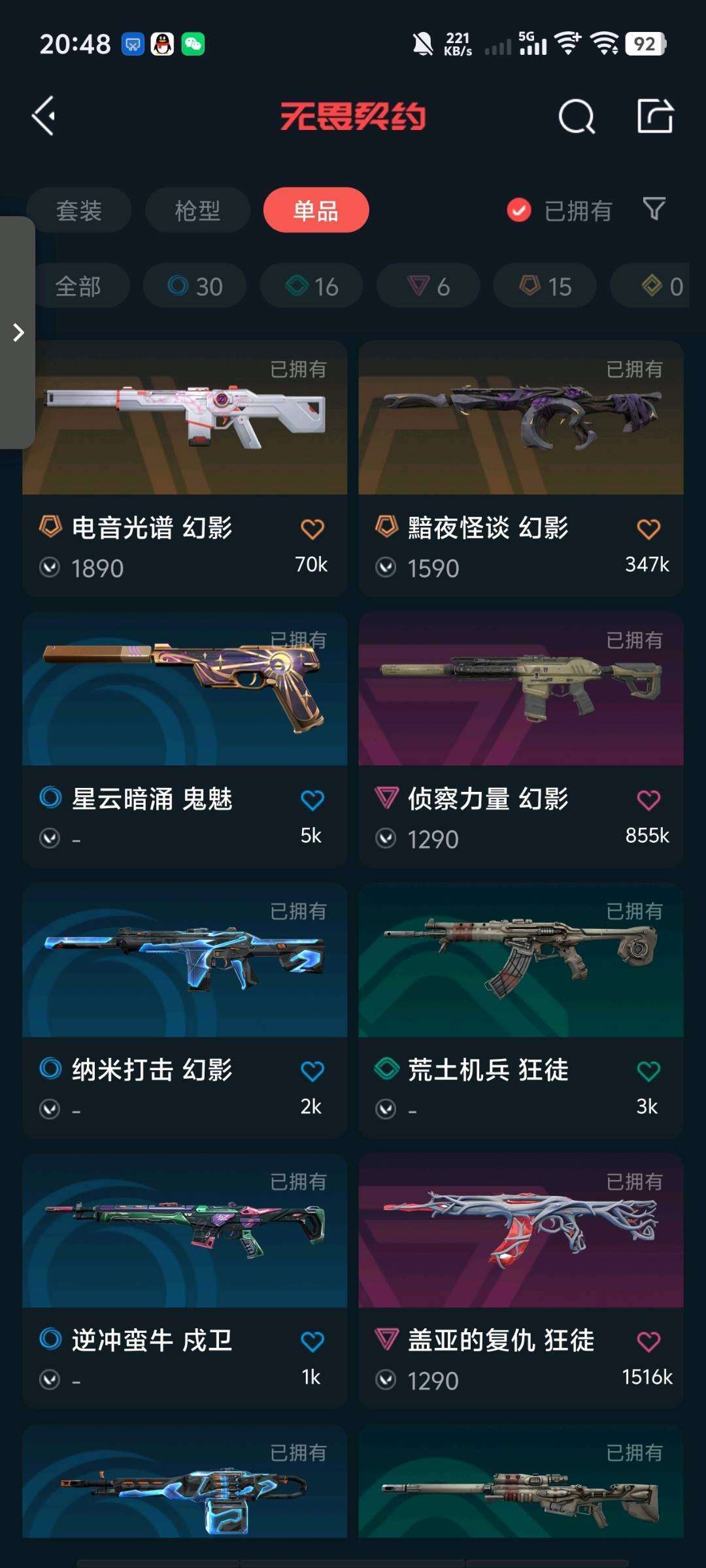Screen dimensions: 706x1568
Task: Like the 黯夜怪谈 幻影 skin
Action: tap(648, 529)
